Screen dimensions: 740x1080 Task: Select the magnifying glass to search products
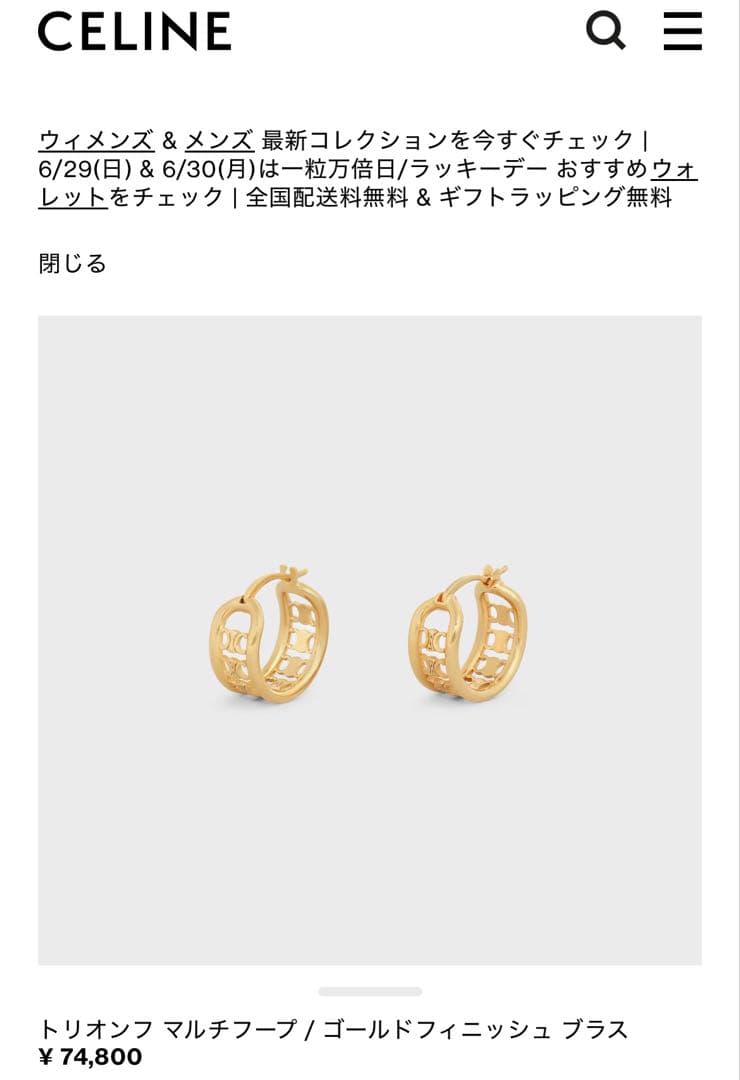pos(604,33)
